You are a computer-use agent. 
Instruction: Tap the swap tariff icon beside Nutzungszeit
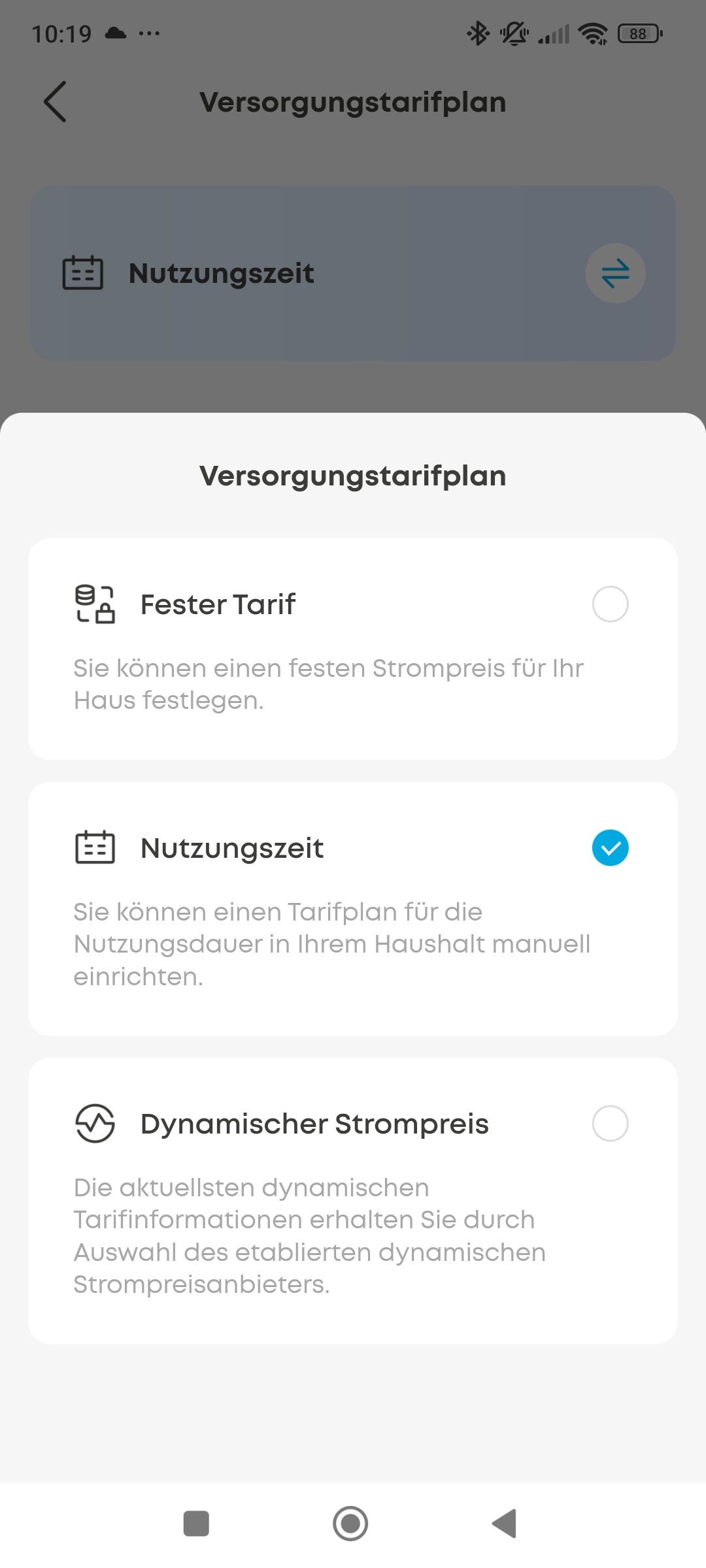(x=615, y=273)
